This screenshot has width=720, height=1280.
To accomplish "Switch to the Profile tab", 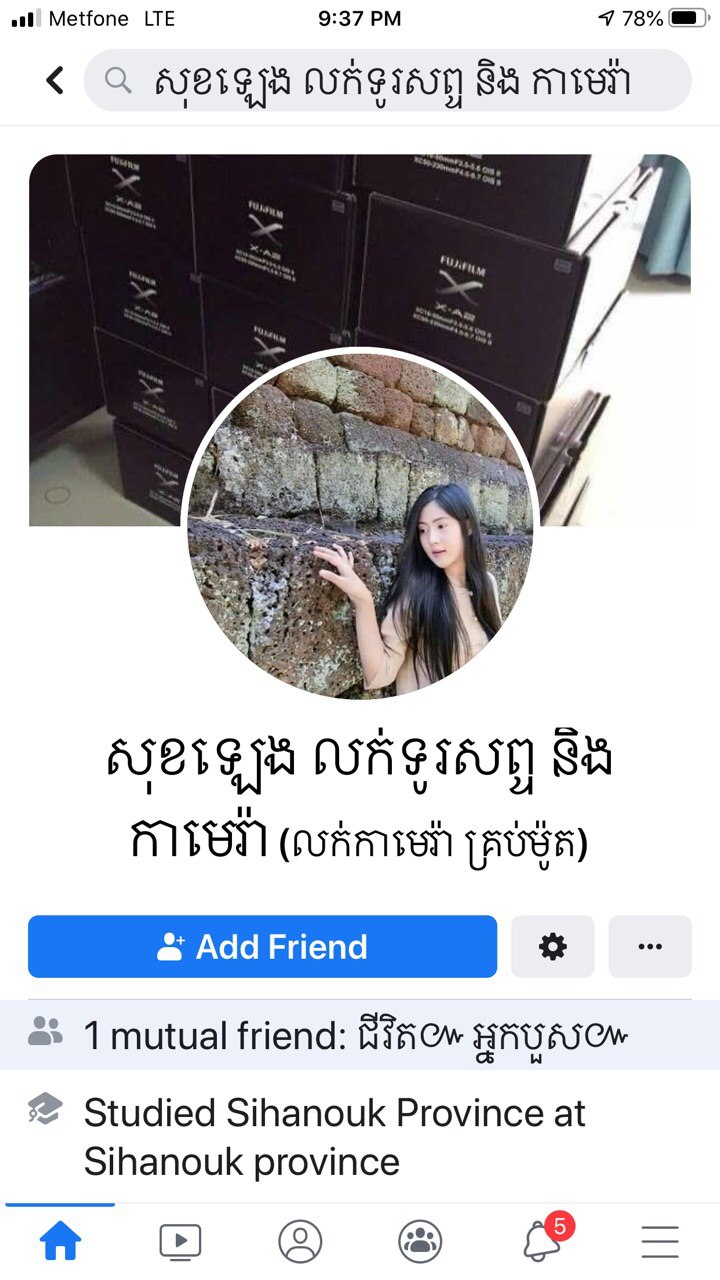I will [300, 1242].
